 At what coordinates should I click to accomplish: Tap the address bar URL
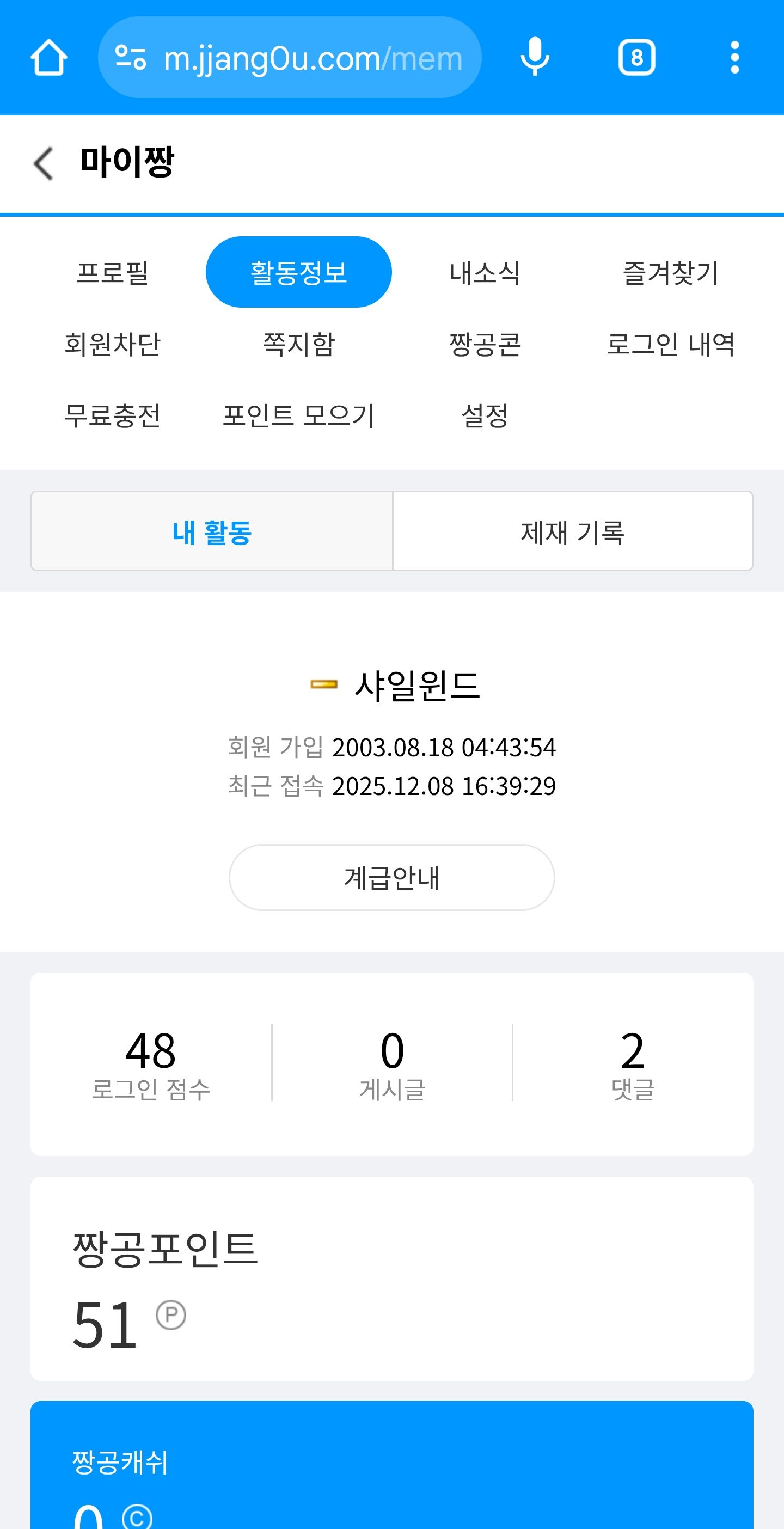tap(312, 58)
